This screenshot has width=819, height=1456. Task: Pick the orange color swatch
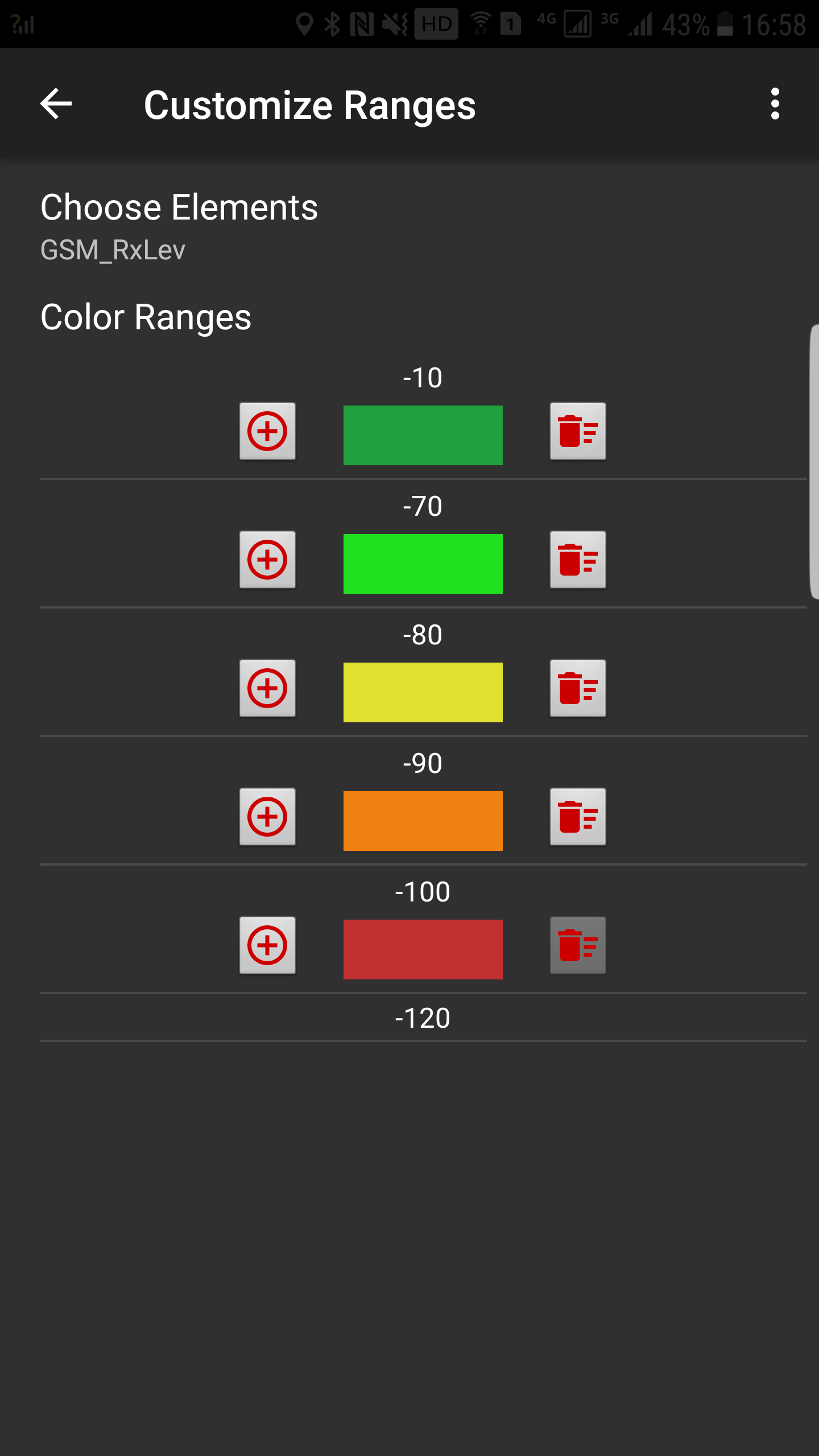click(x=423, y=821)
